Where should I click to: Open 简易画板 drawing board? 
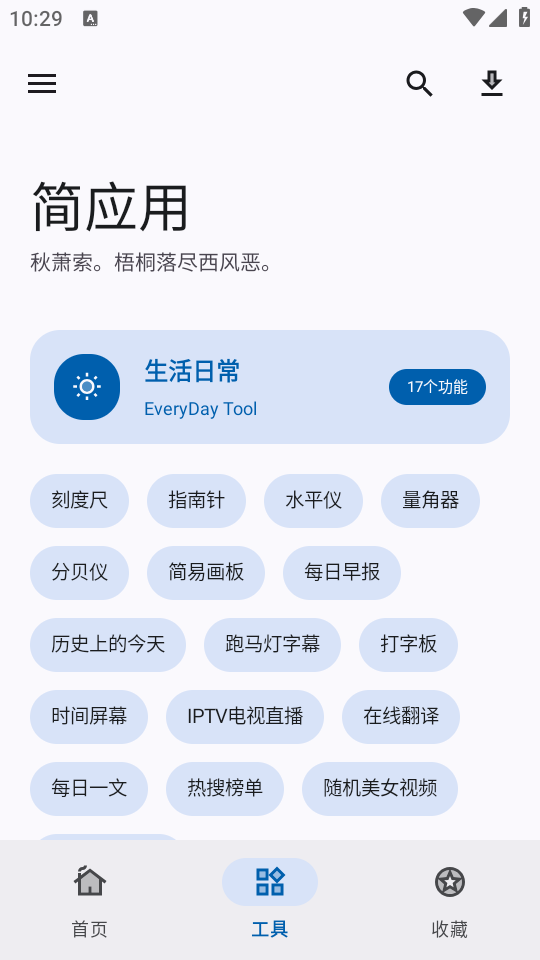[206, 573]
